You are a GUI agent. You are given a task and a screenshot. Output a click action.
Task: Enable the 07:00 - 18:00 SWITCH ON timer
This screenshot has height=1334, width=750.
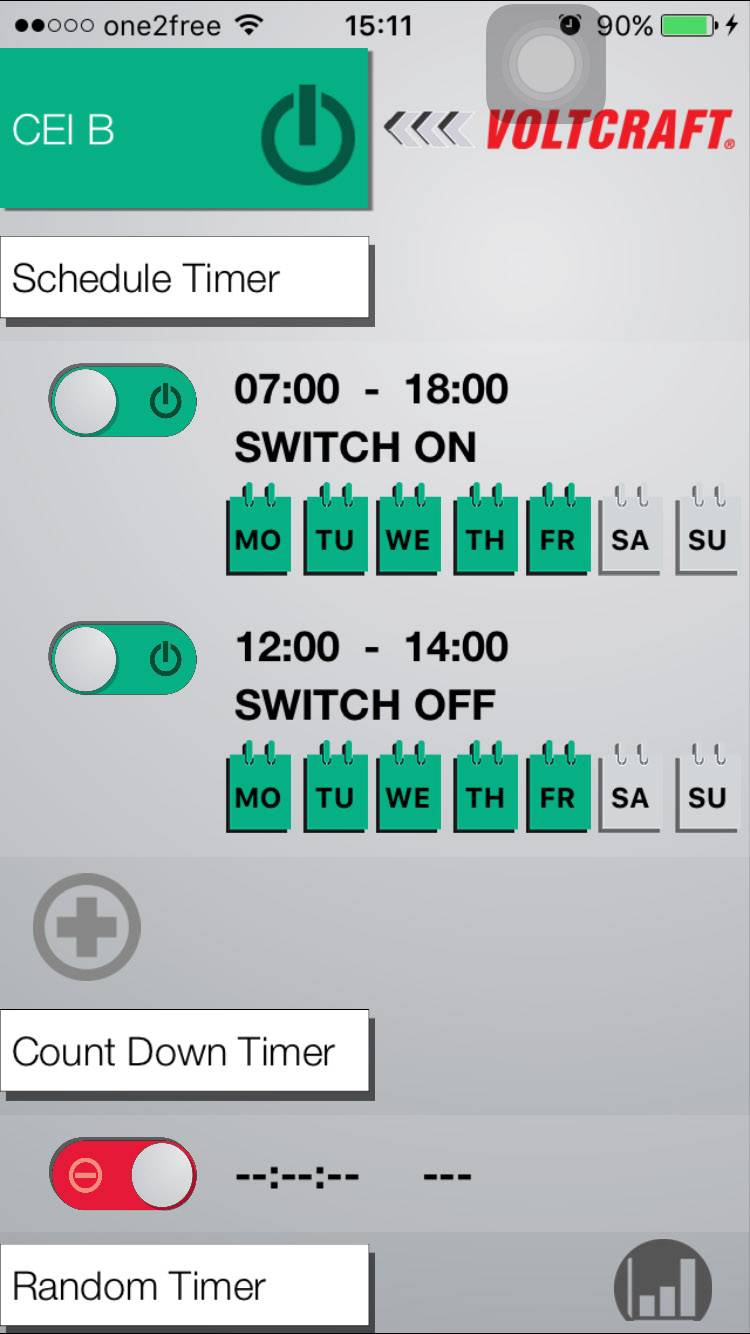point(122,399)
